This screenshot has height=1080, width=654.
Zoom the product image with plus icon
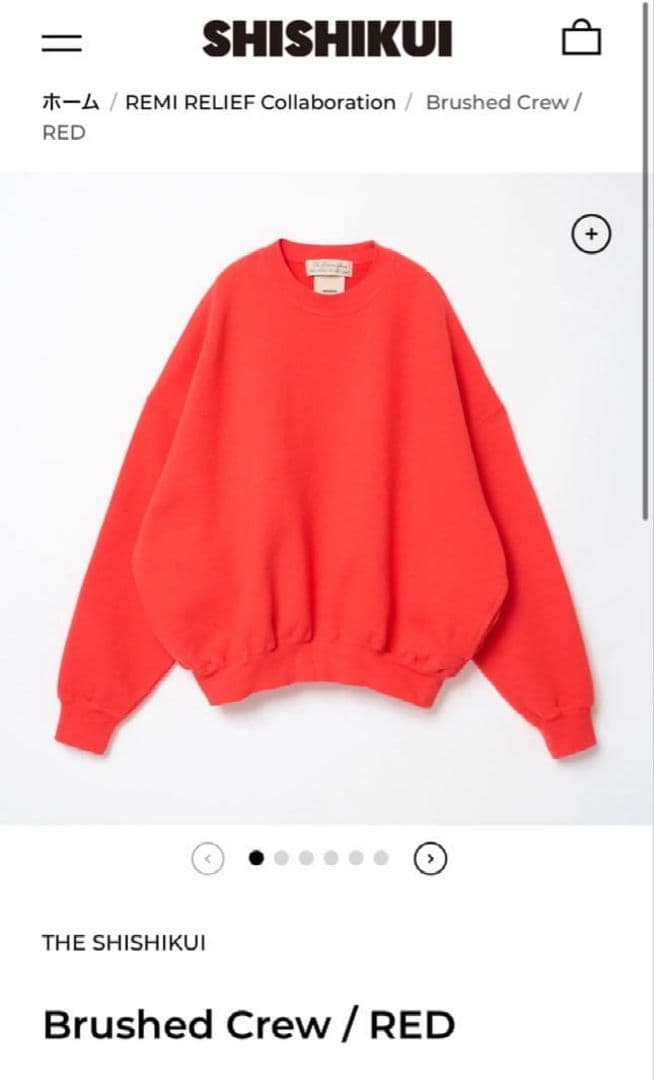(x=591, y=234)
